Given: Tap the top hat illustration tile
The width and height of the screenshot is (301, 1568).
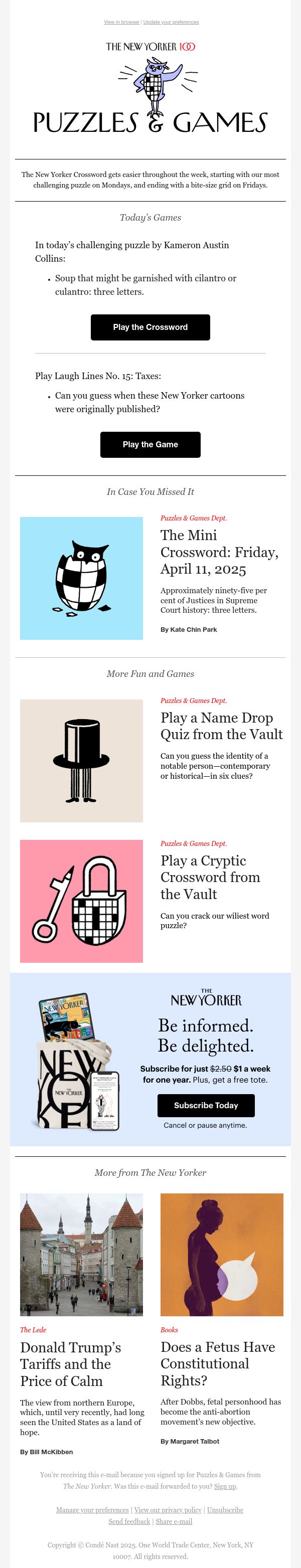Looking at the screenshot, I should 82,761.
